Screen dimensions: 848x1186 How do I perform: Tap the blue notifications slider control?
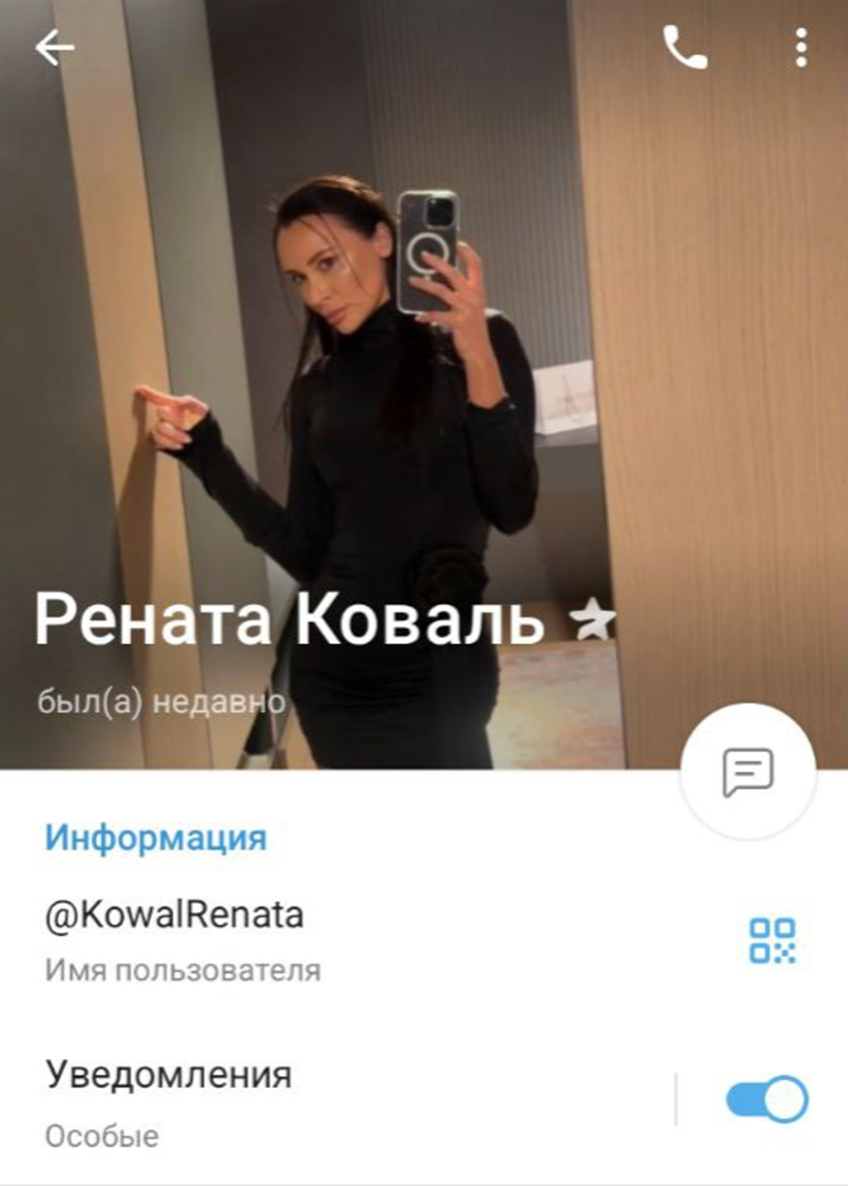(770, 1097)
